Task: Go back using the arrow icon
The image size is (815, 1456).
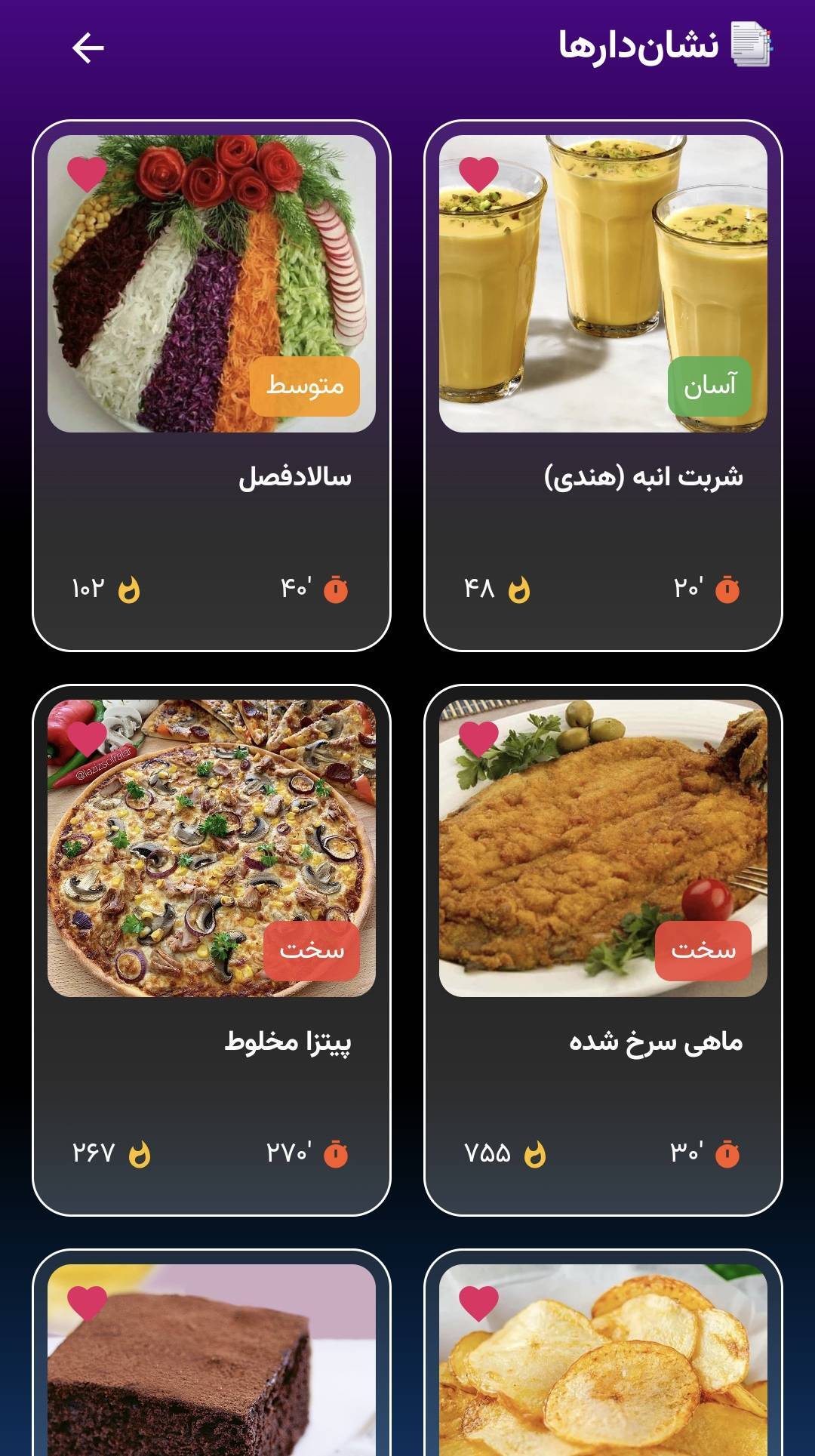Action: click(88, 48)
